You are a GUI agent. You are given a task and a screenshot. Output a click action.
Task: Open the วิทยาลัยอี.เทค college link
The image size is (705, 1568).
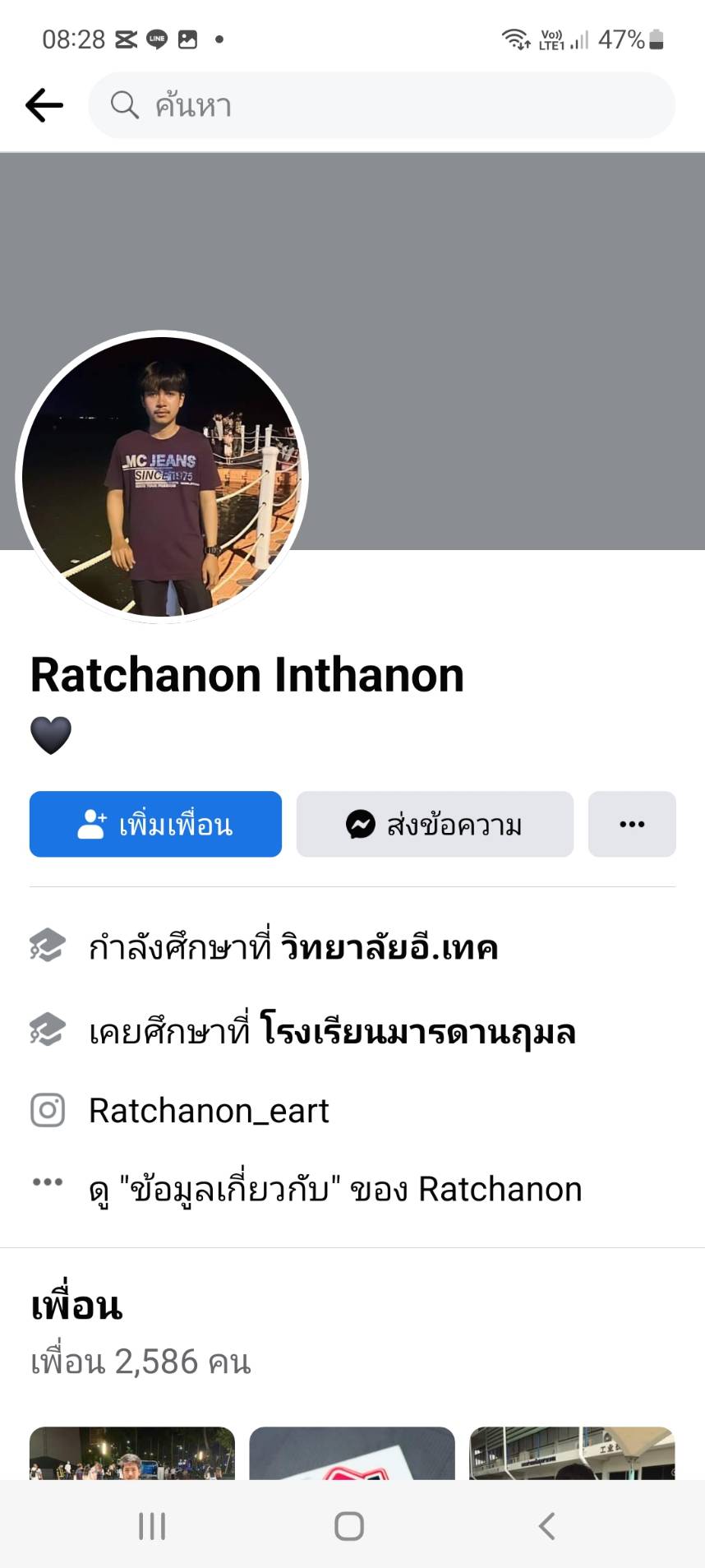(x=389, y=948)
